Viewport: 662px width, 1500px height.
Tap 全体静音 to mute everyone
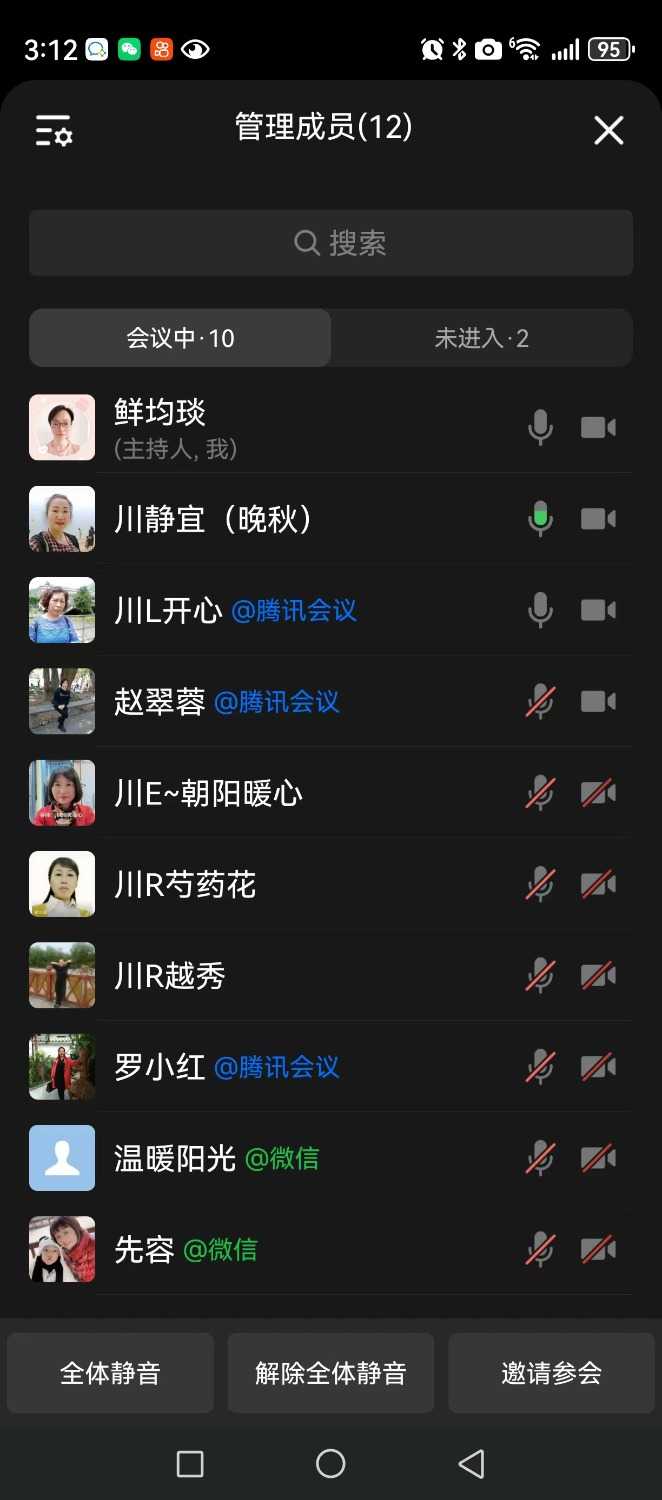tap(110, 1373)
